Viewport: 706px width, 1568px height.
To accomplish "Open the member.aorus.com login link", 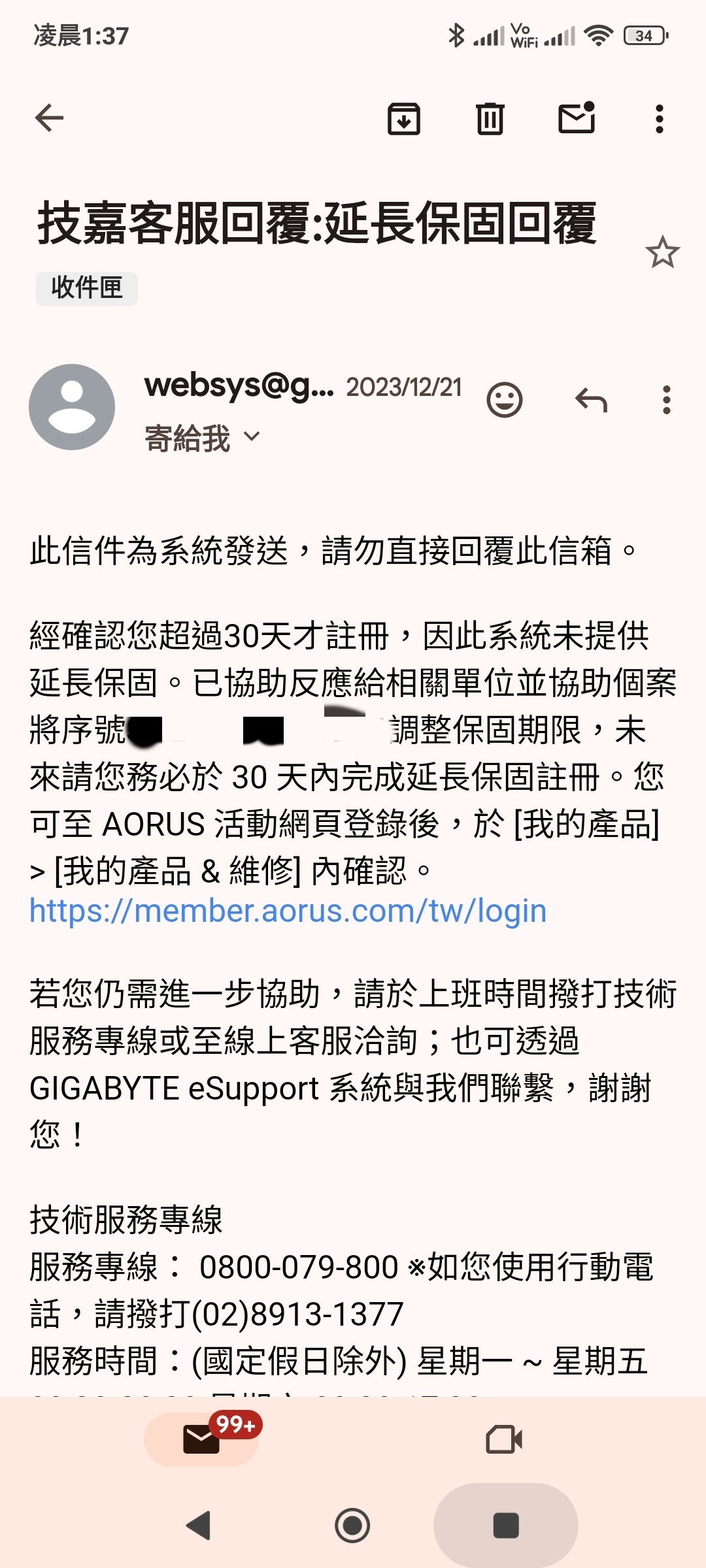I will click(x=288, y=911).
